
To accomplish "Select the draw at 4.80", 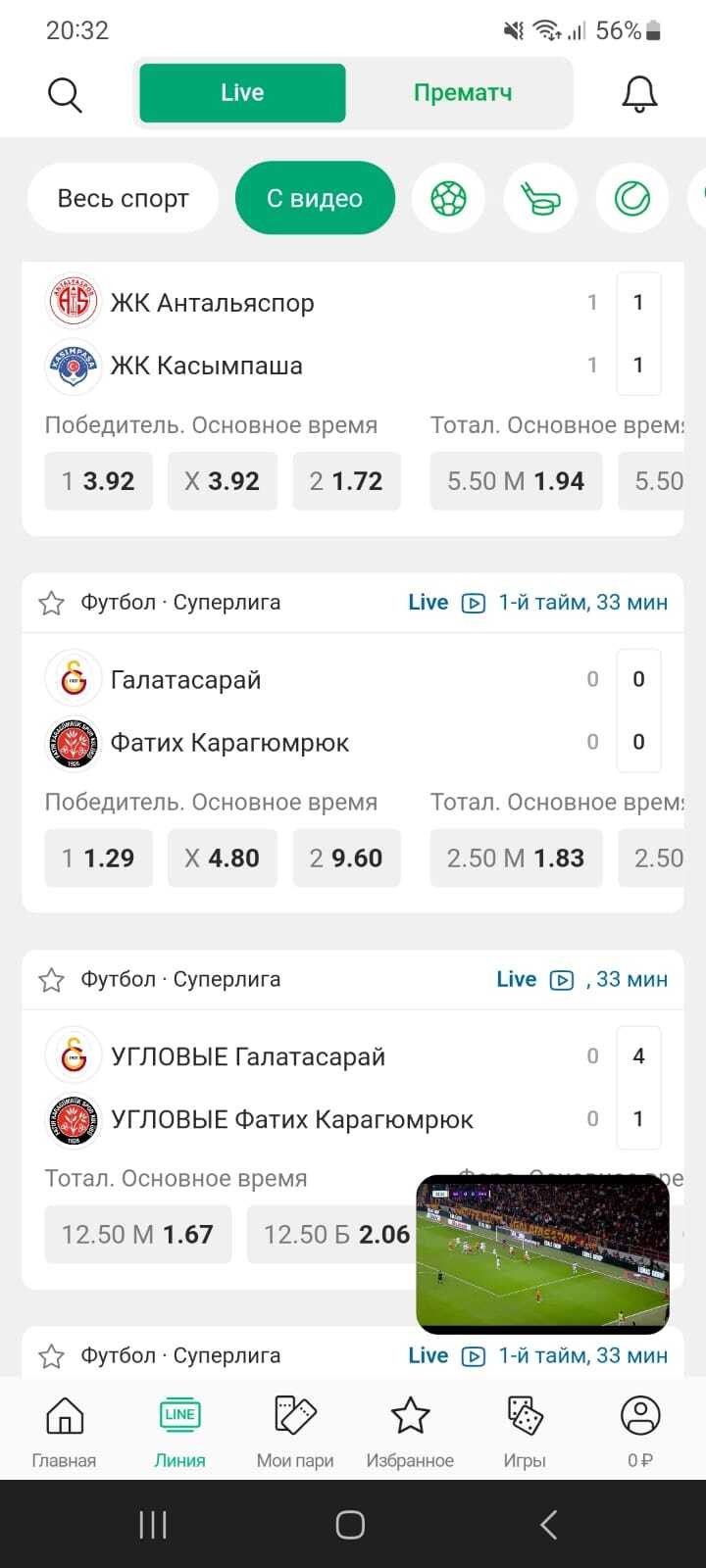I will [x=223, y=858].
